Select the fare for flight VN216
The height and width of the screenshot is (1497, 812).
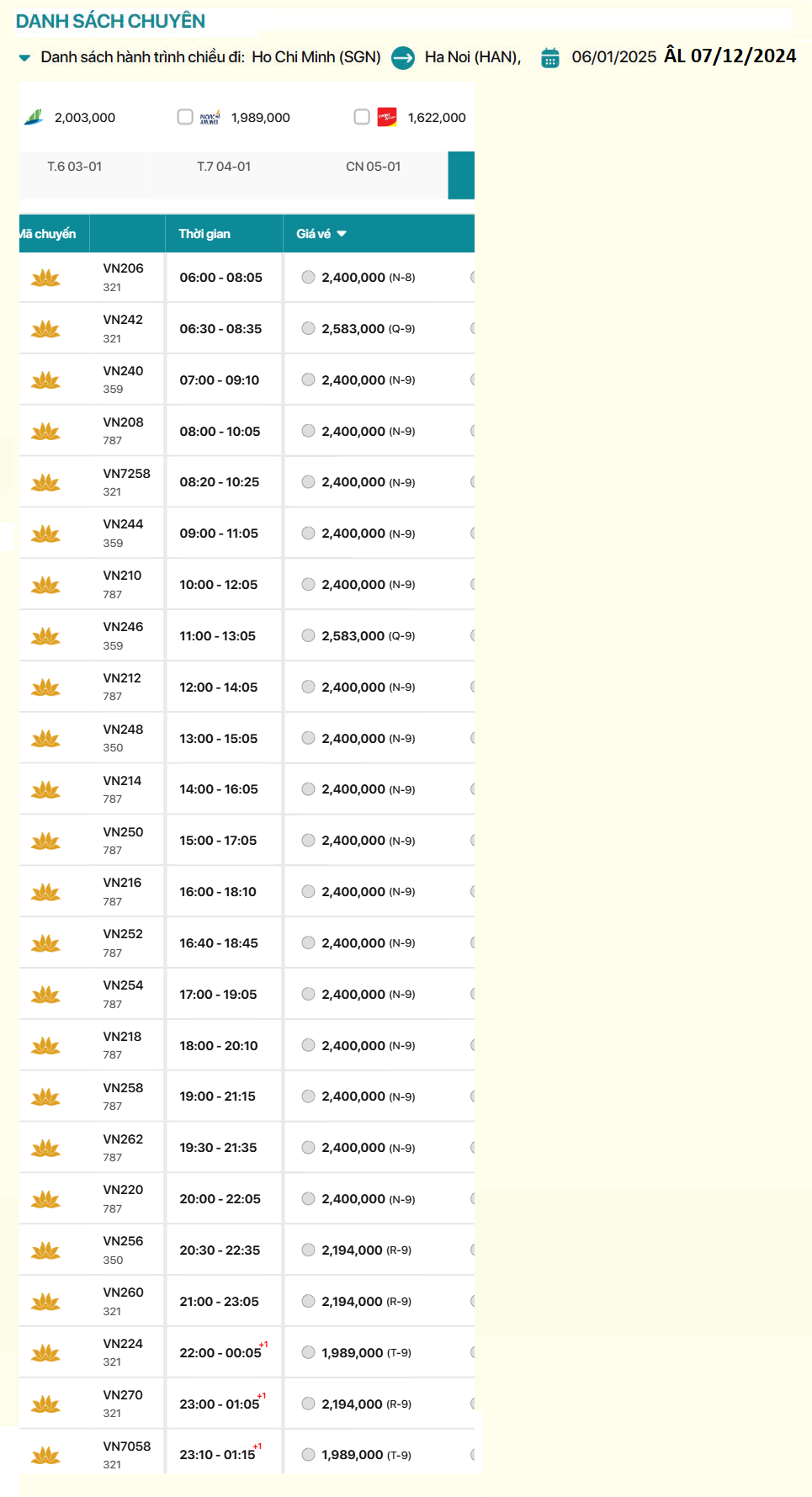[309, 891]
